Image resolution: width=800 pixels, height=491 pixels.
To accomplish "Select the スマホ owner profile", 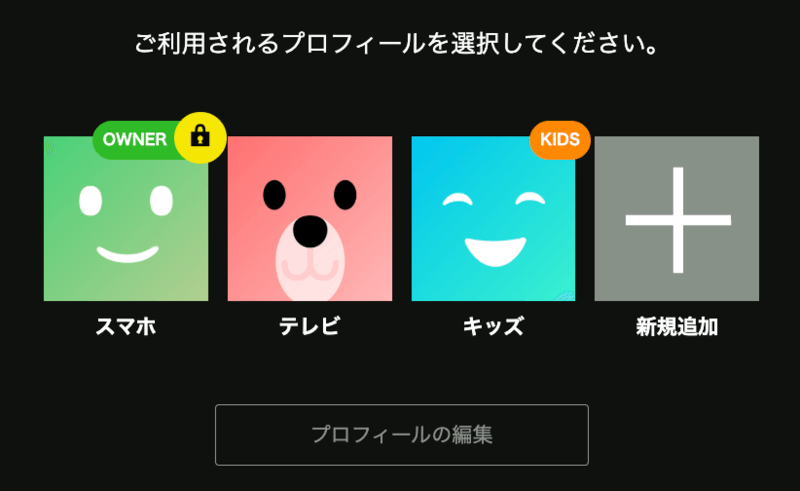I will coord(126,218).
